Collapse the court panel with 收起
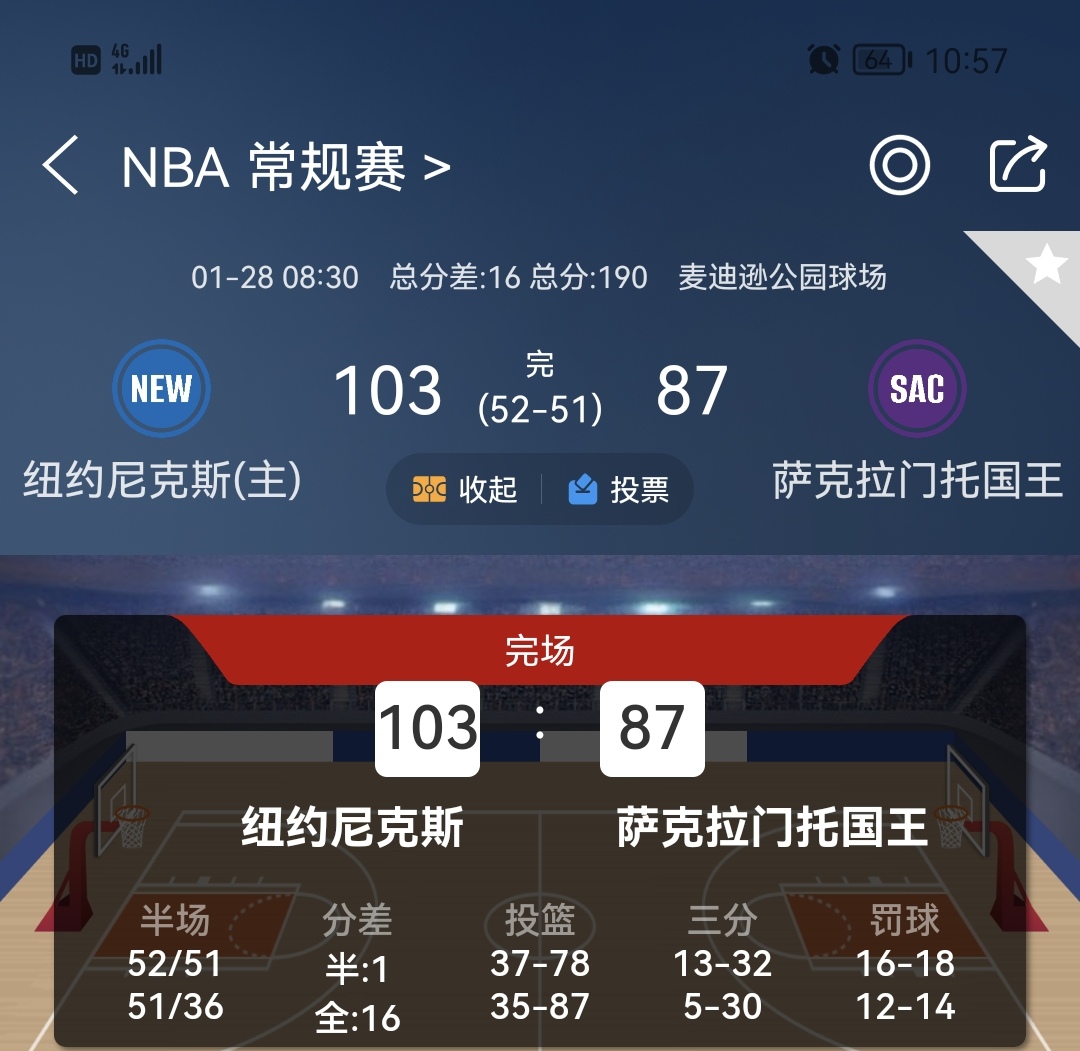 465,489
